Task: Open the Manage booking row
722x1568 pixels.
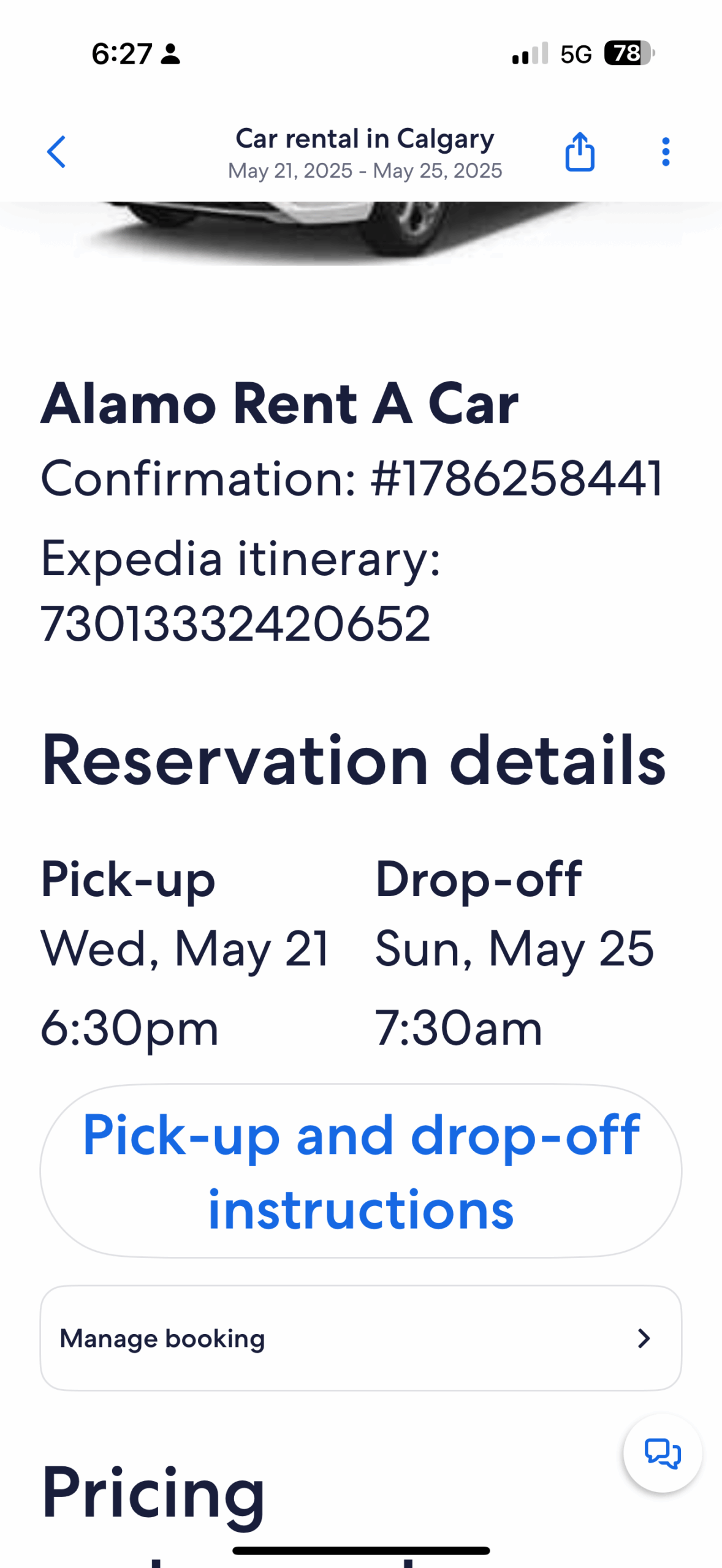Action: click(x=361, y=1338)
